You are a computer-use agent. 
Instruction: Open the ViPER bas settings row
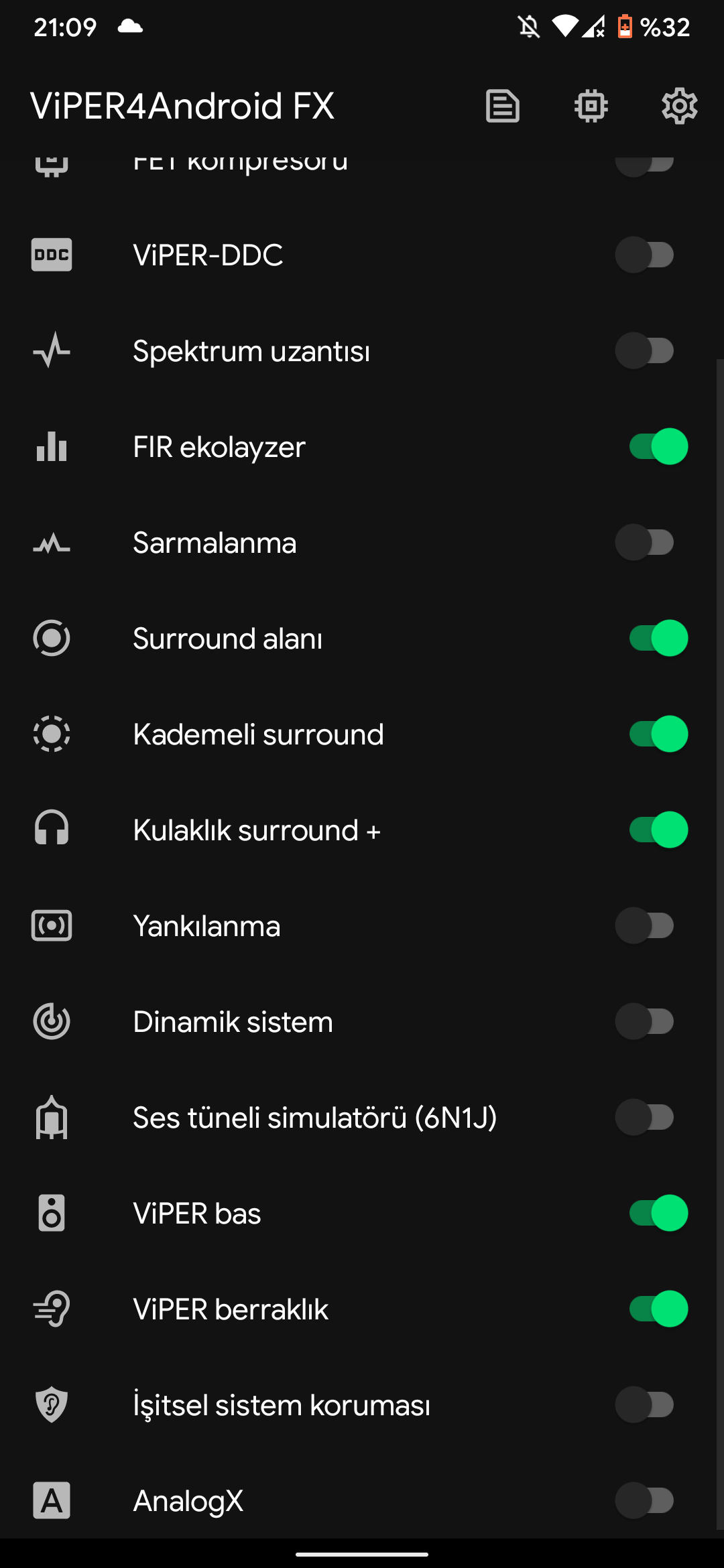click(197, 1214)
